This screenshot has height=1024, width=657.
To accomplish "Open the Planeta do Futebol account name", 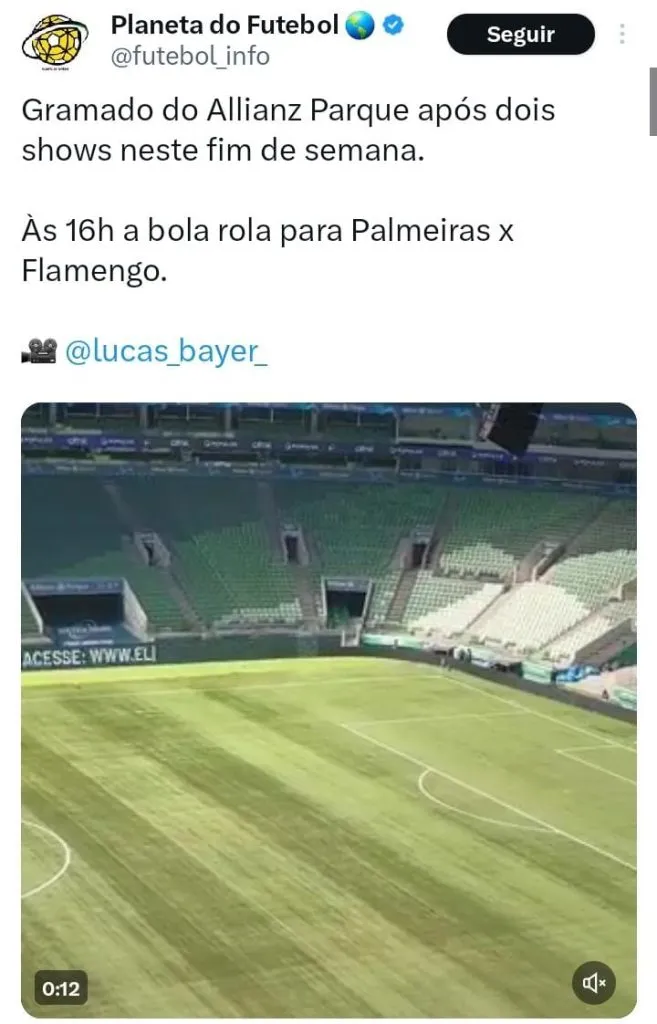I will [x=225, y=26].
